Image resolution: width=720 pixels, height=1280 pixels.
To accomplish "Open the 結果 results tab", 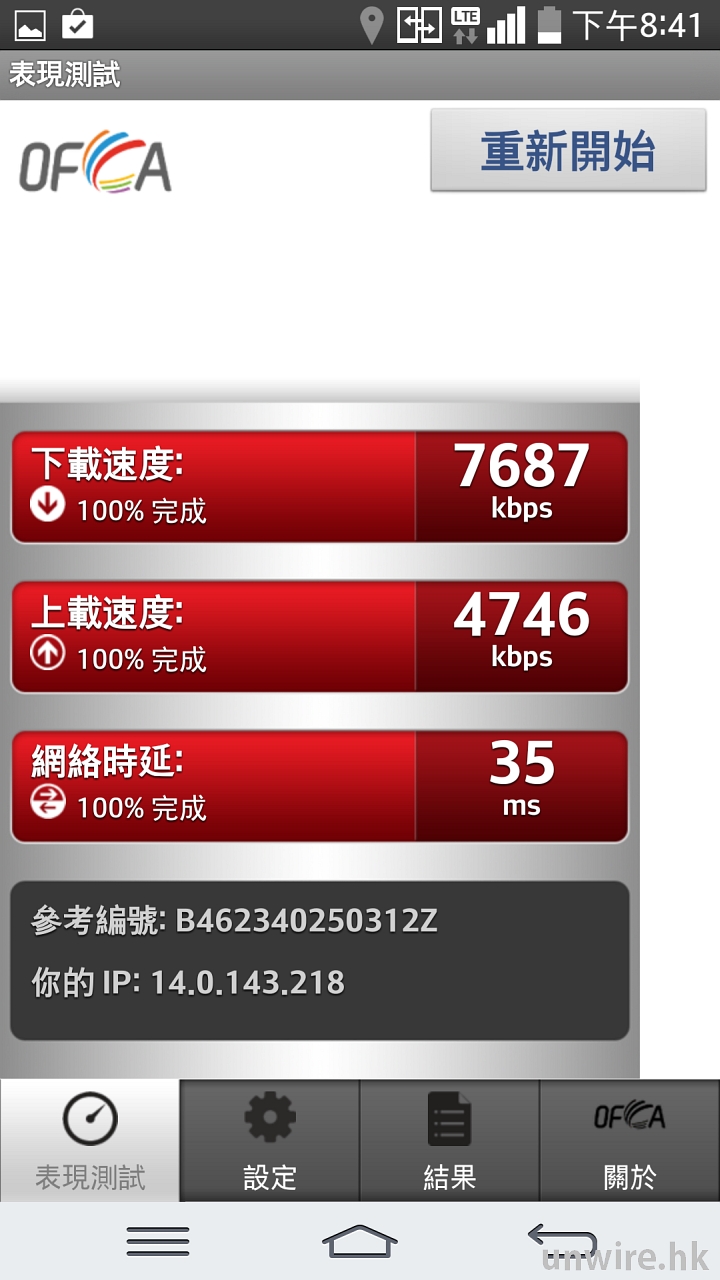I will [449, 1141].
